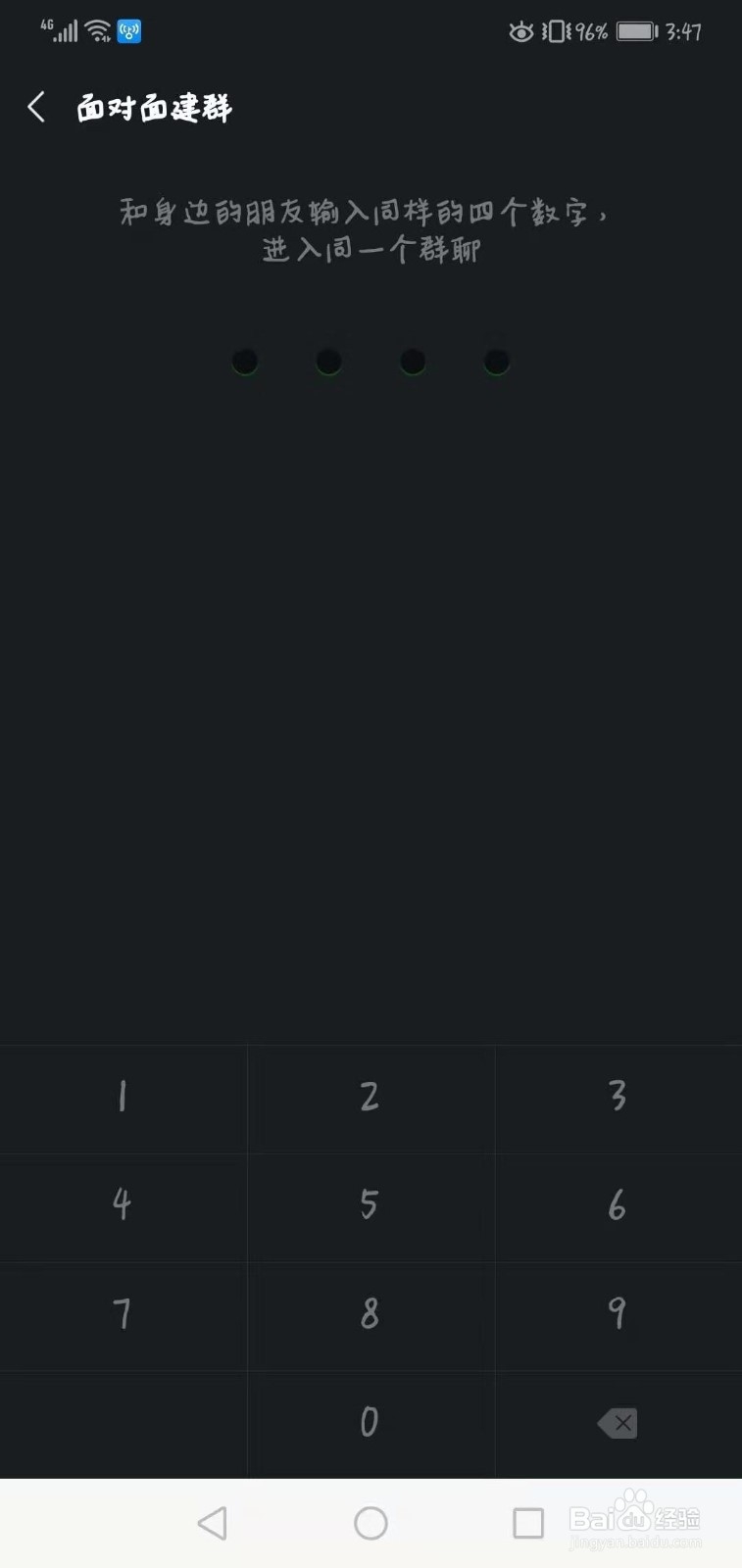Select the last PIN dot field
This screenshot has width=742, height=1568.
point(496,361)
